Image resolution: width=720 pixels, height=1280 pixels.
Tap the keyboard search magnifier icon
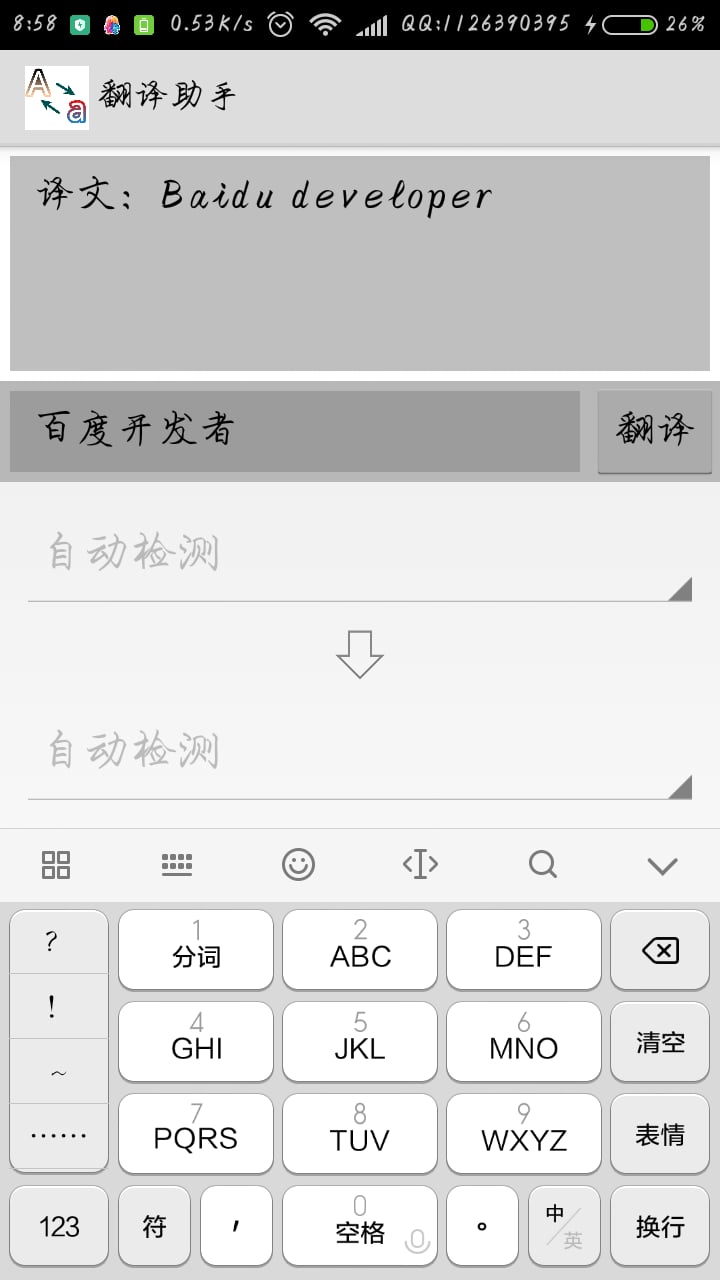tap(542, 865)
